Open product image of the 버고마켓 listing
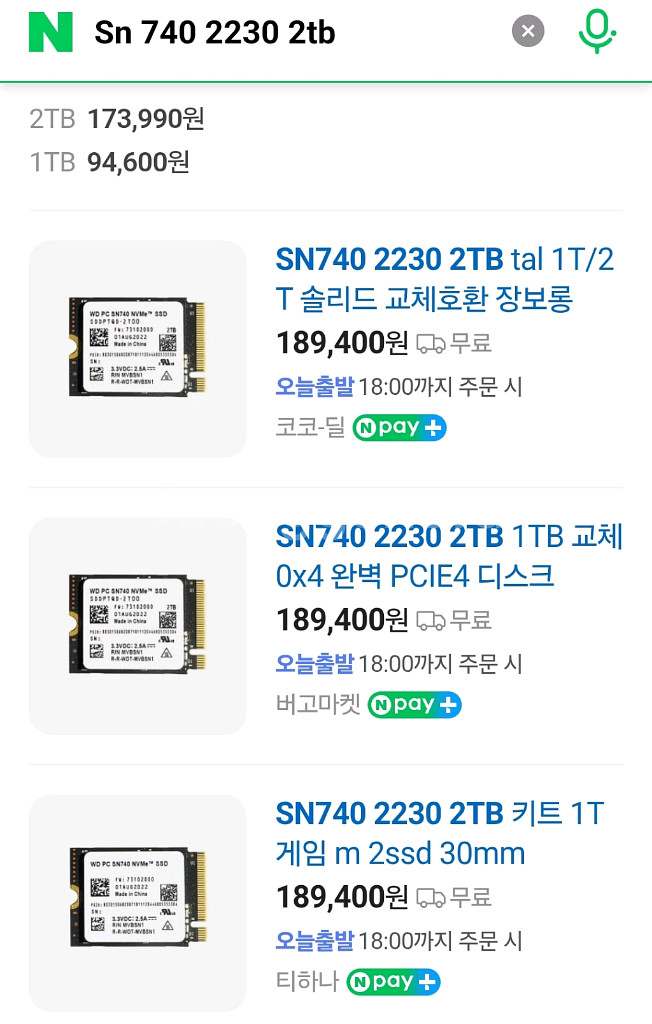The width and height of the screenshot is (652, 1024). coord(138,626)
